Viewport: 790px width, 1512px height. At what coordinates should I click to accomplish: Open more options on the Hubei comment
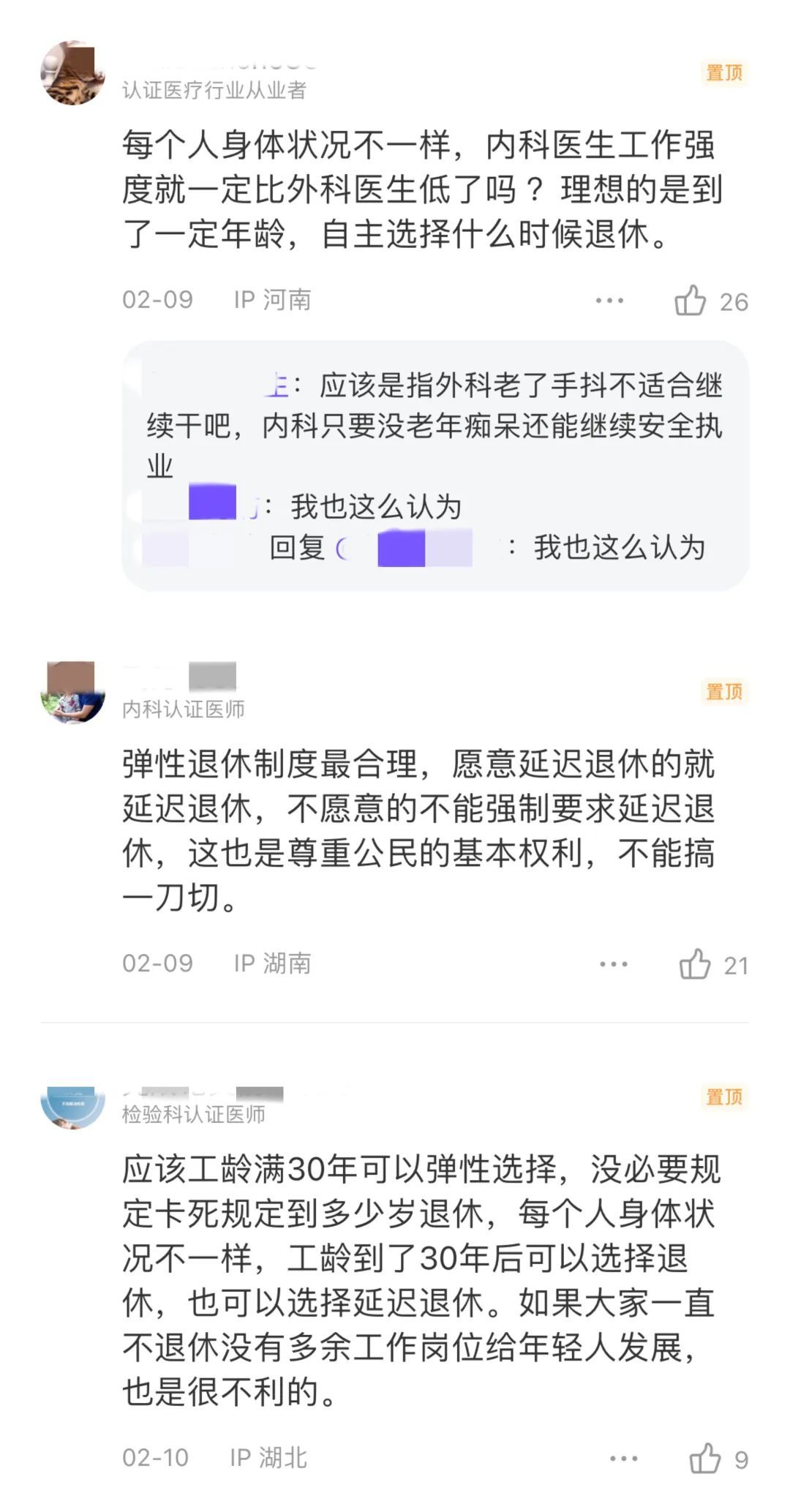pos(623,1458)
